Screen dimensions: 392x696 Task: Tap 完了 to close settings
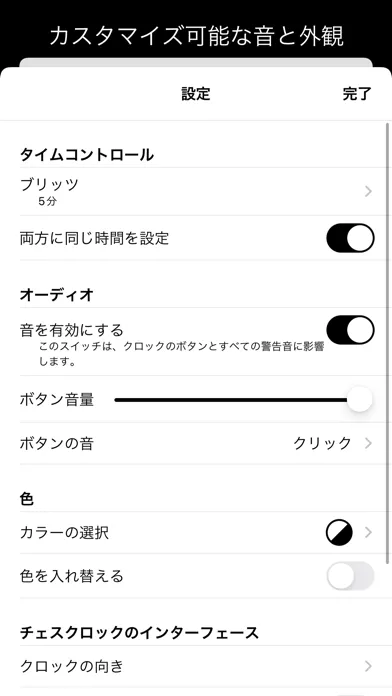pos(356,94)
